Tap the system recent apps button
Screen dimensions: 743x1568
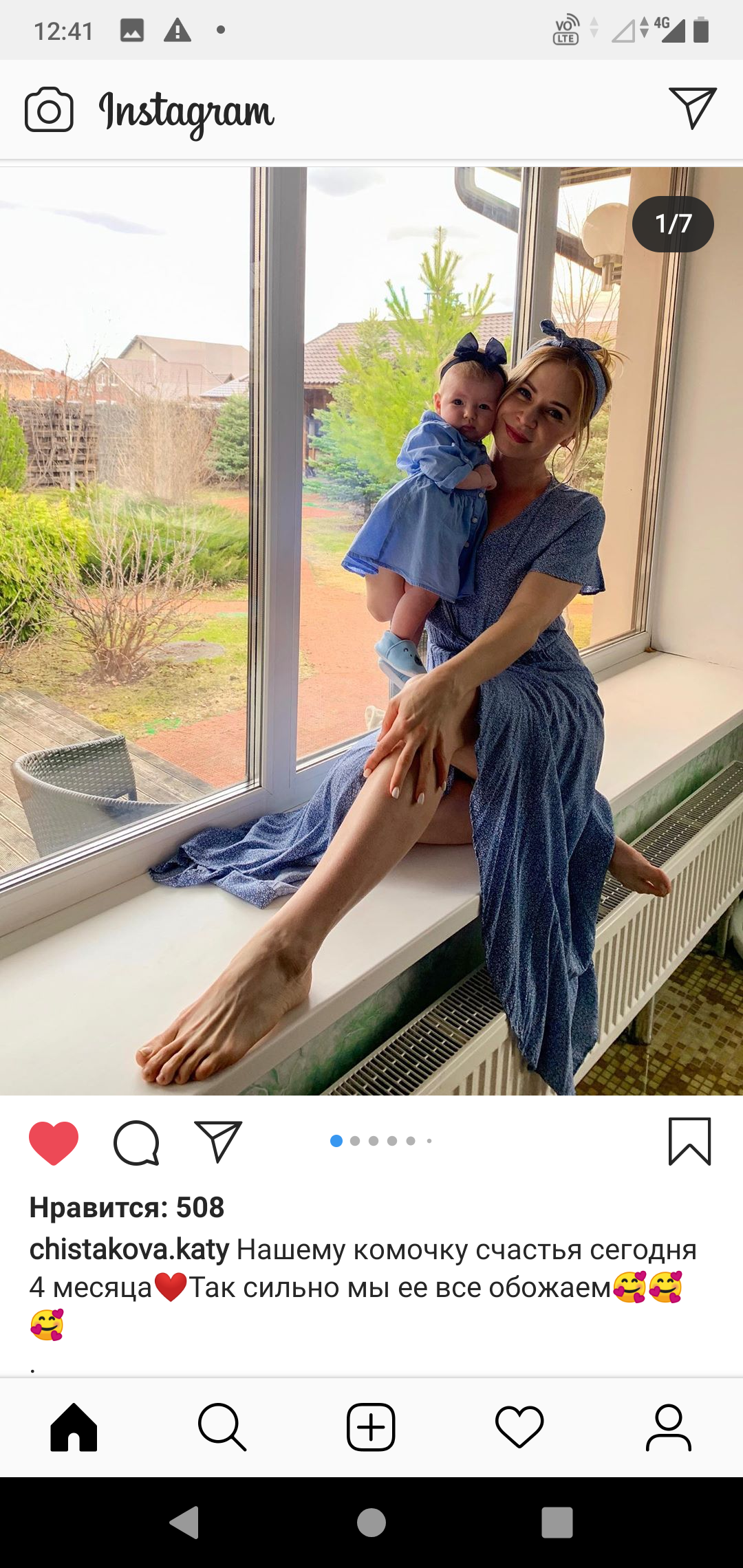pos(557,1523)
